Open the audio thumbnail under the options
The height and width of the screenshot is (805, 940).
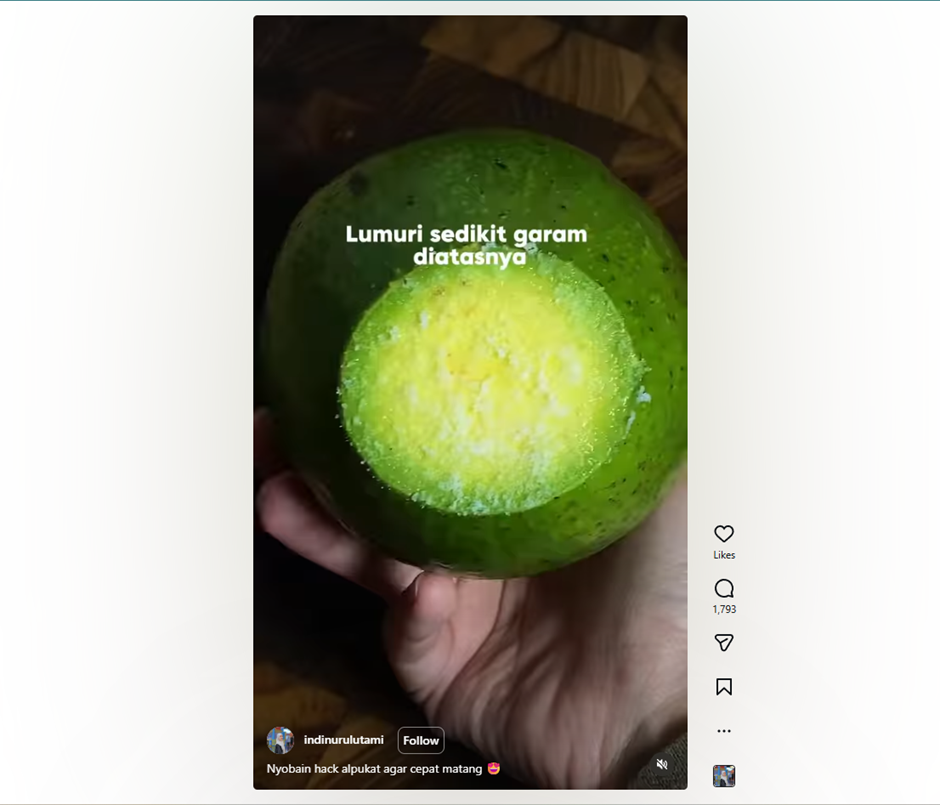coord(724,776)
